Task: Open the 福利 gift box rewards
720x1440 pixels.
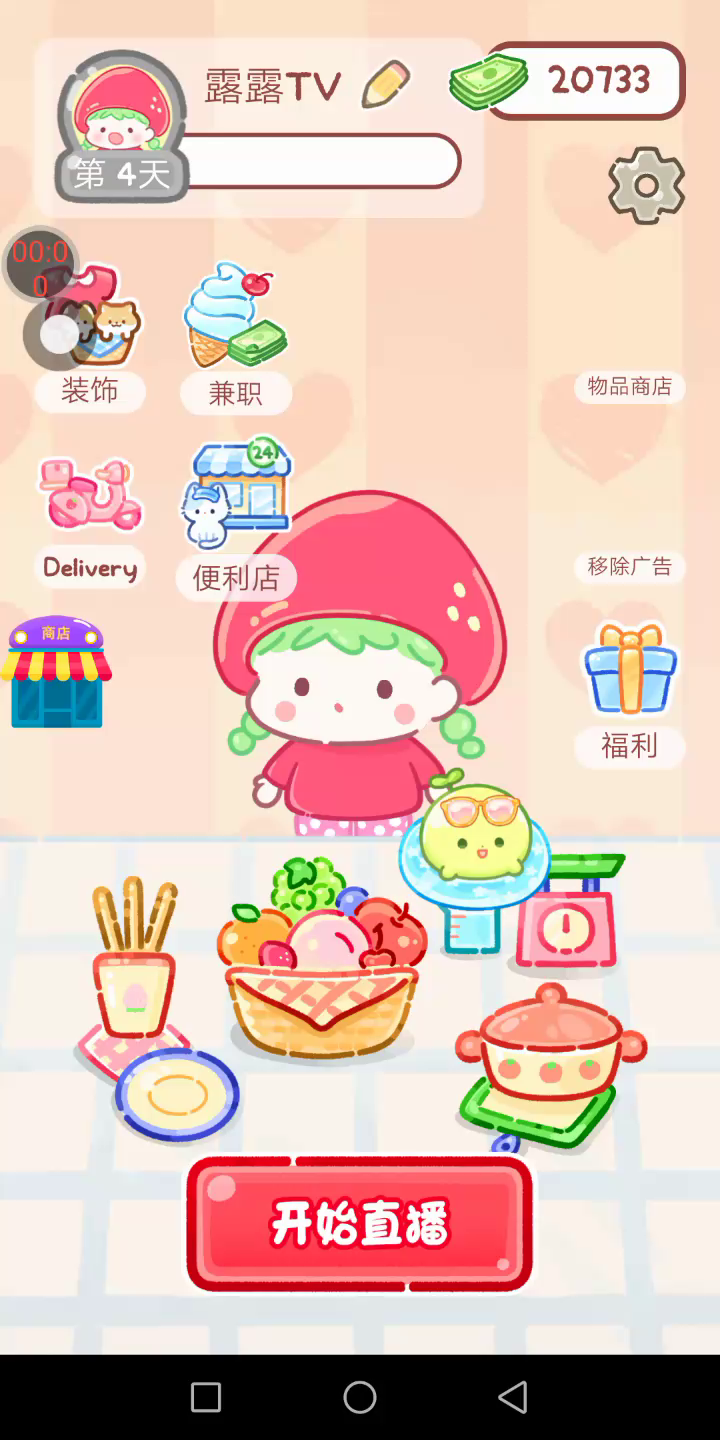Action: (630, 690)
